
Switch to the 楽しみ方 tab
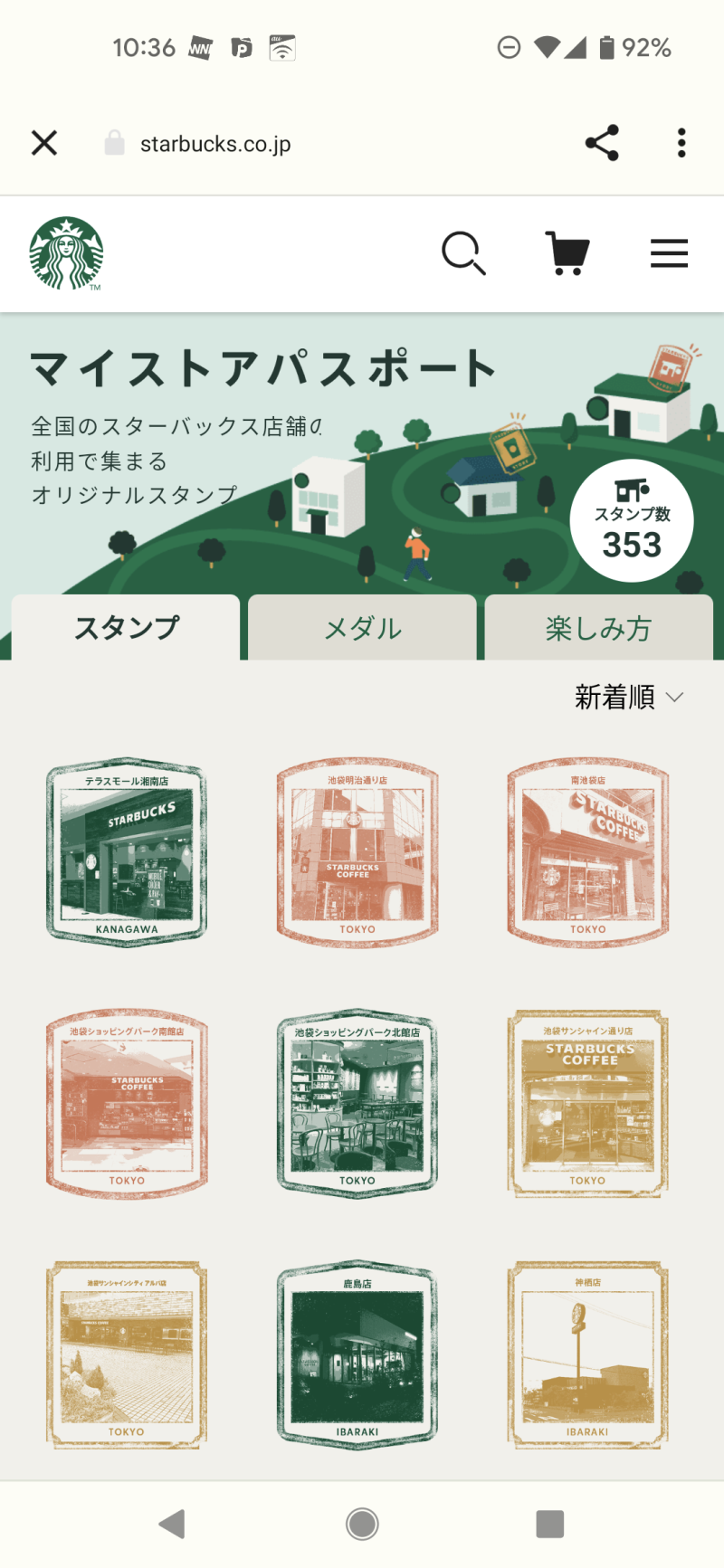click(x=598, y=628)
